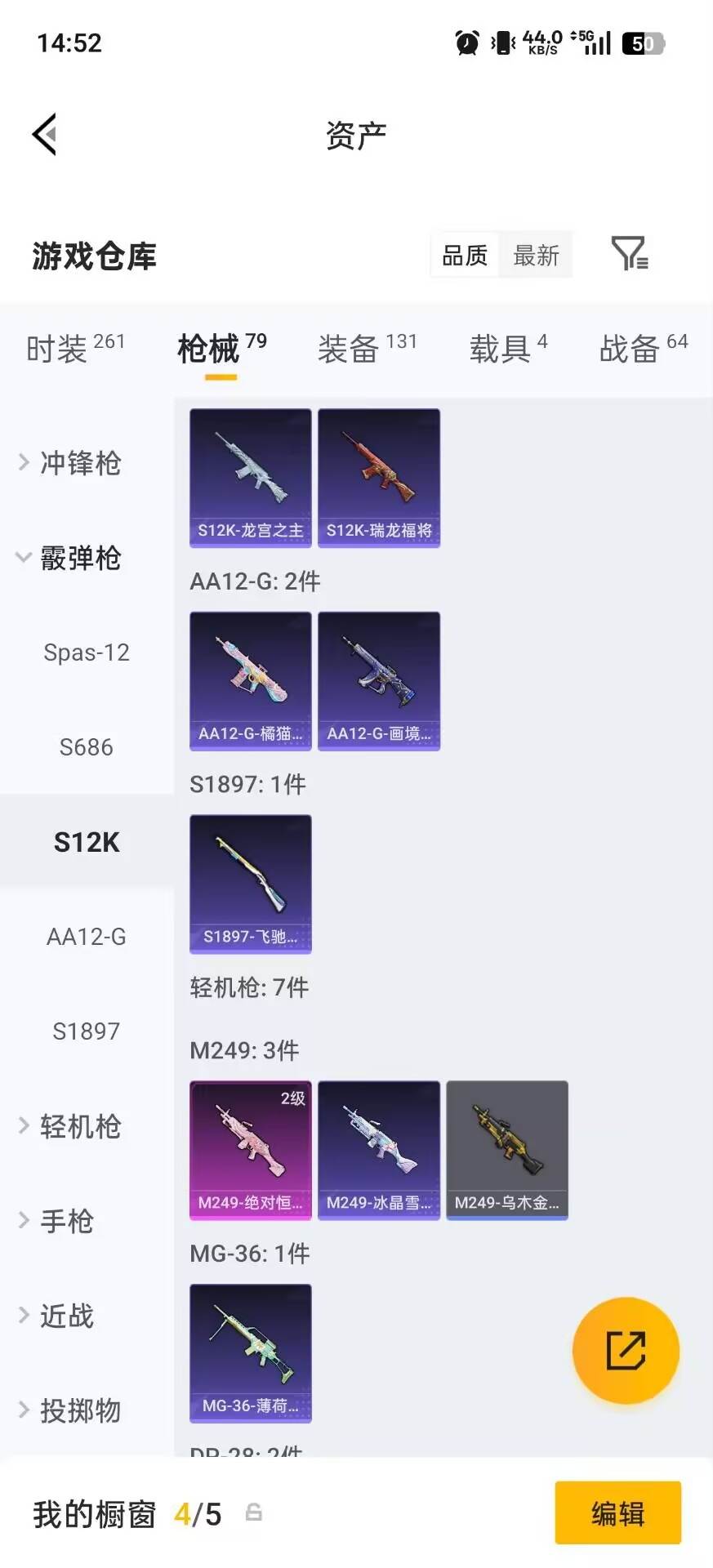713x1568 pixels.
Task: Open the M249-乌木金 weapon skin
Action: pyautogui.click(x=506, y=1150)
